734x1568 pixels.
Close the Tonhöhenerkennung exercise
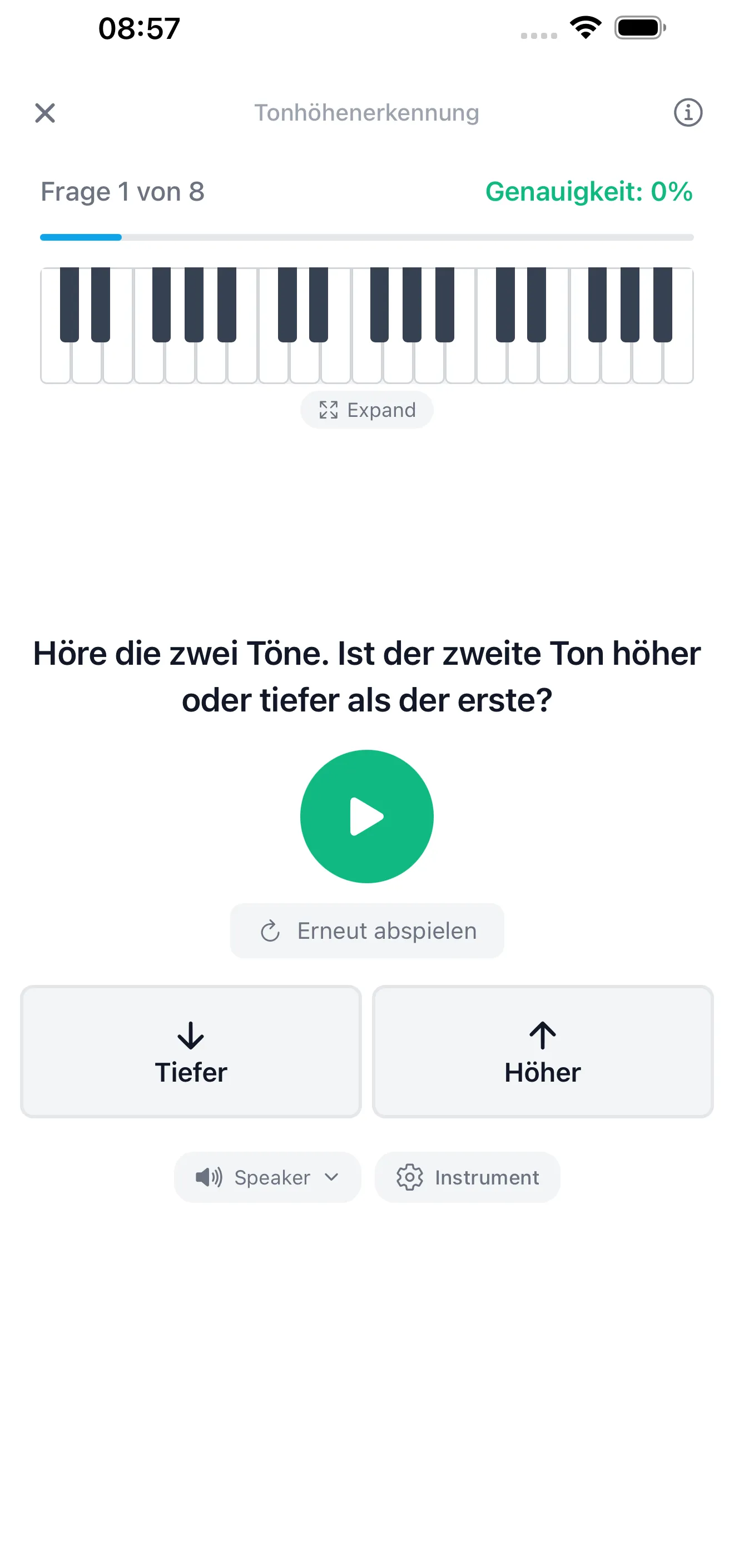(x=45, y=113)
